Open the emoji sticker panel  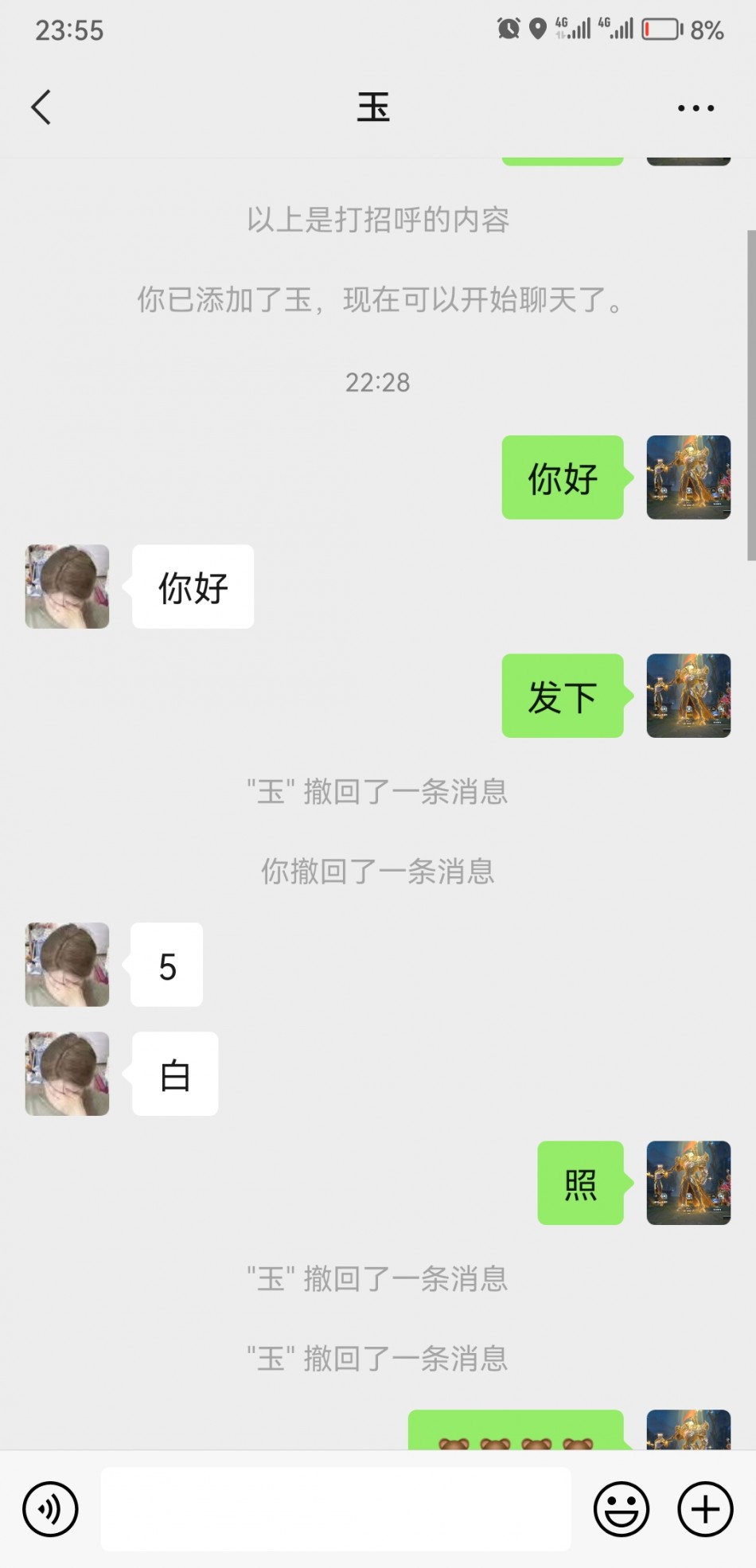point(622,1508)
